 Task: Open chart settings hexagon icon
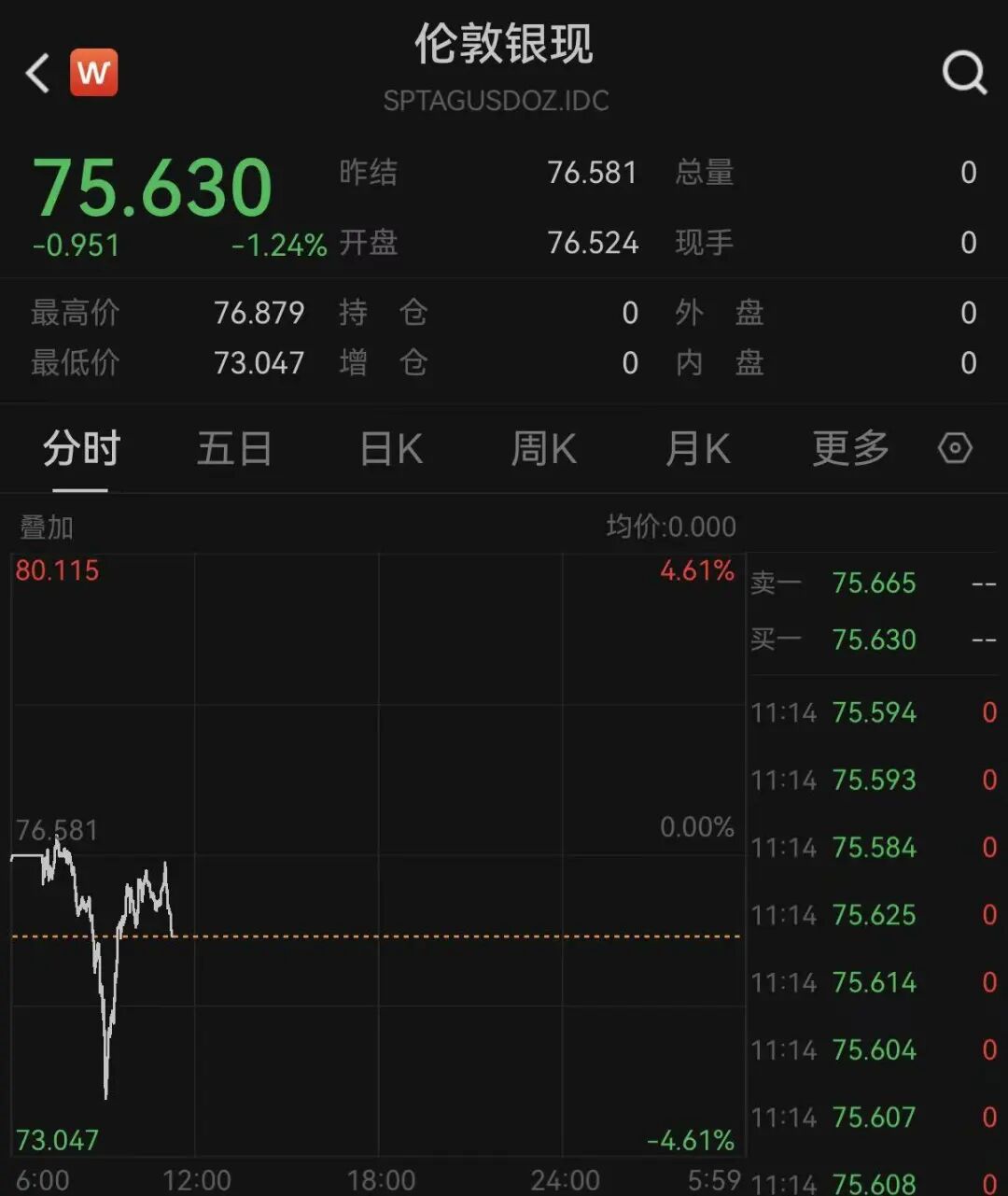tap(955, 449)
